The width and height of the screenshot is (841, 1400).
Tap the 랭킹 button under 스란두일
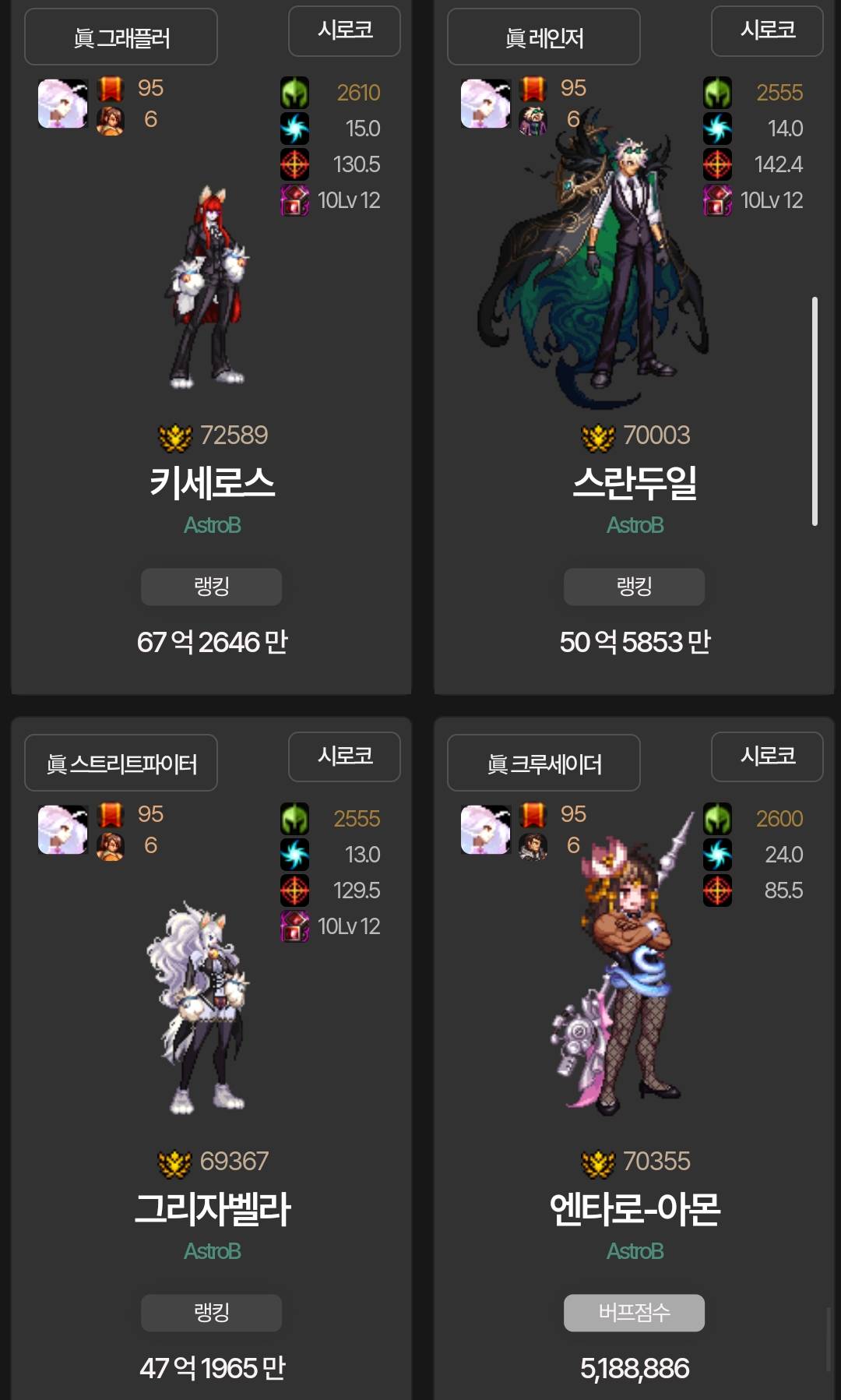click(634, 587)
